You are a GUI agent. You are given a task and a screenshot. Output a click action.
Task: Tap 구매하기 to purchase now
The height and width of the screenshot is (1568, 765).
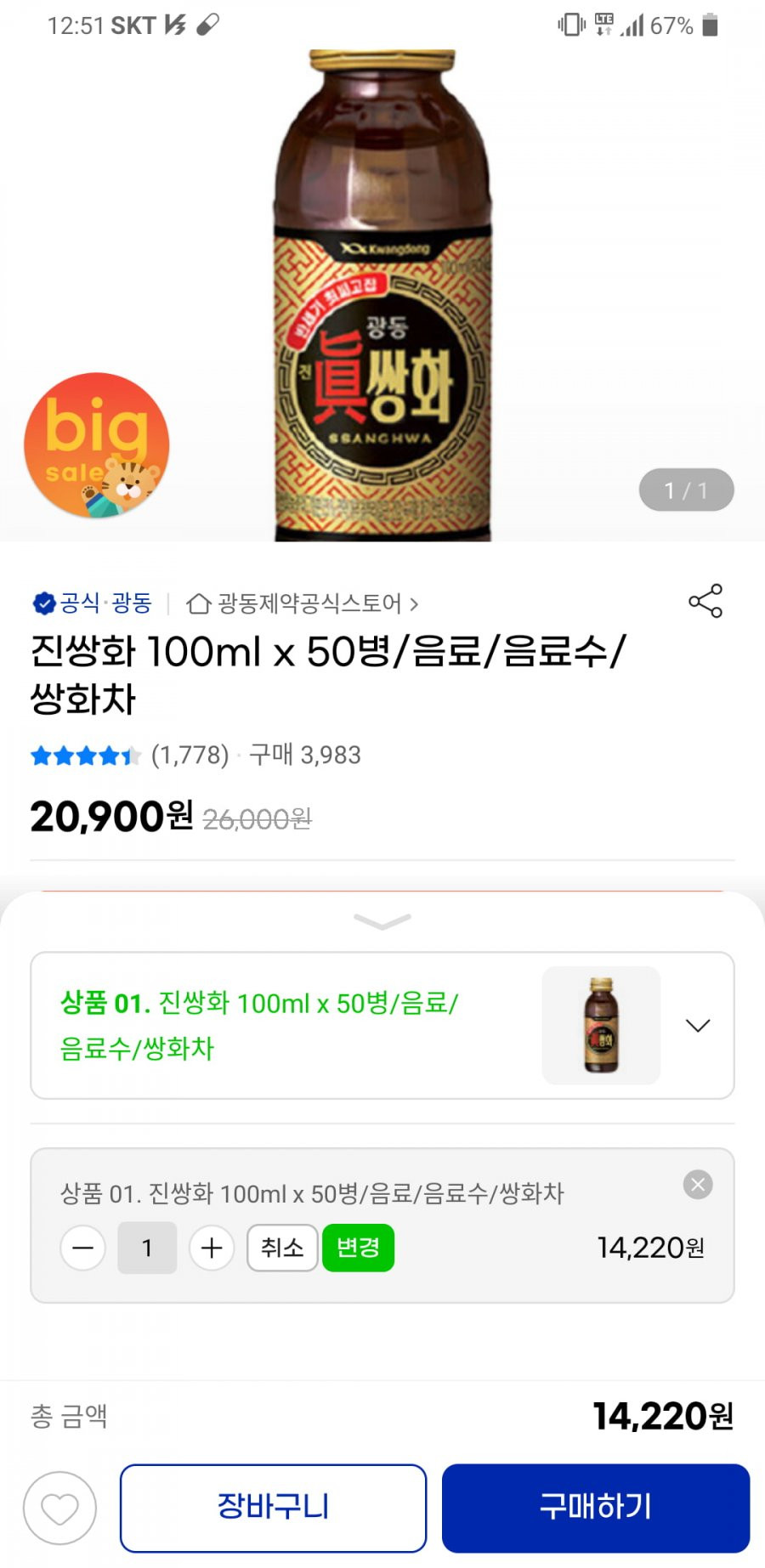click(x=596, y=1508)
